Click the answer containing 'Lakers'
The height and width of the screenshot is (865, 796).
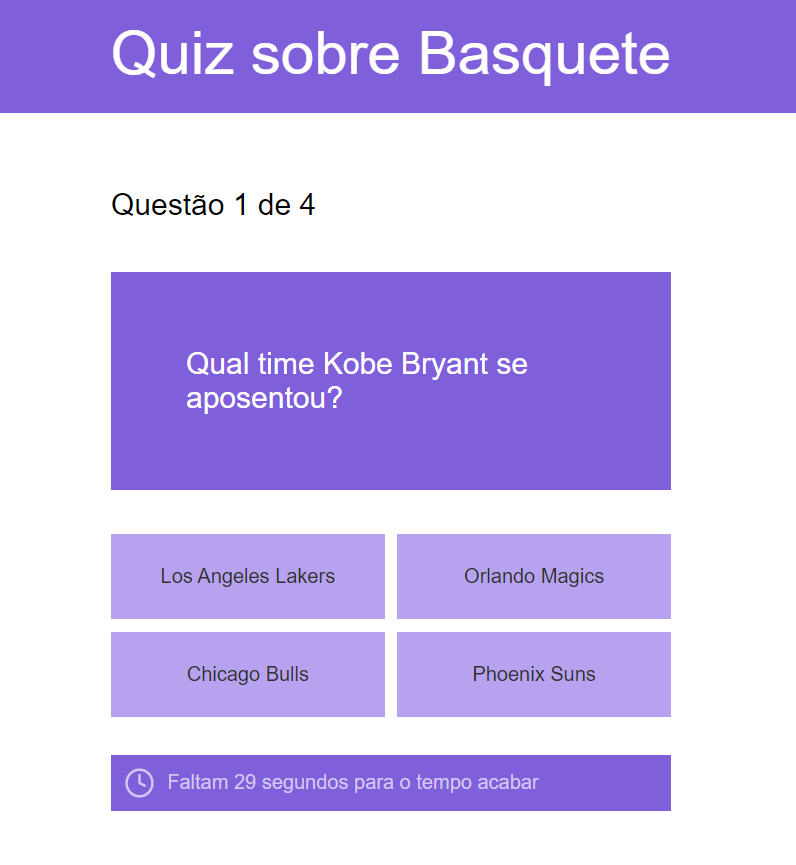point(247,576)
